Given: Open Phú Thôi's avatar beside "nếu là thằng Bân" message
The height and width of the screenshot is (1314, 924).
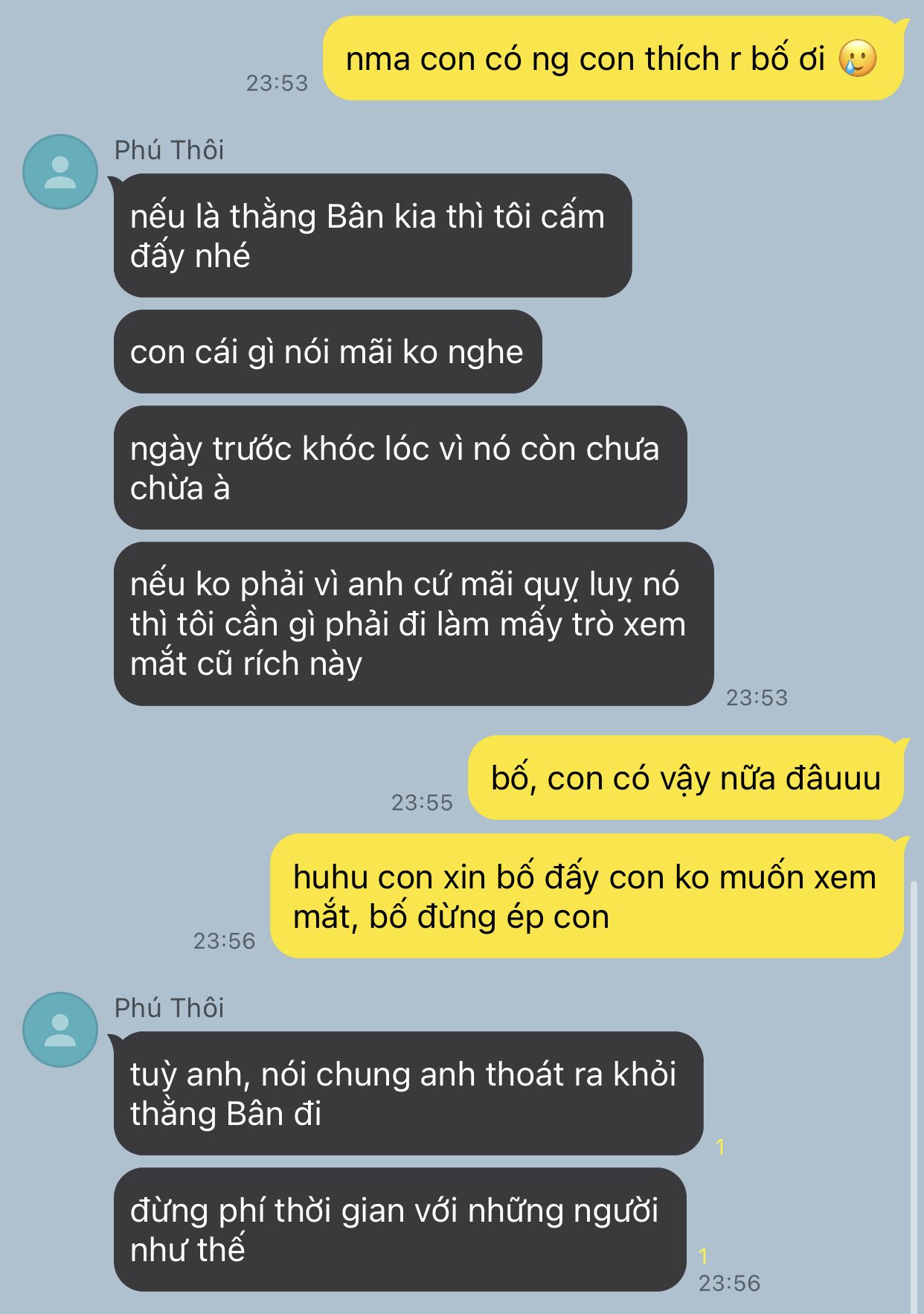Looking at the screenshot, I should [x=60, y=172].
